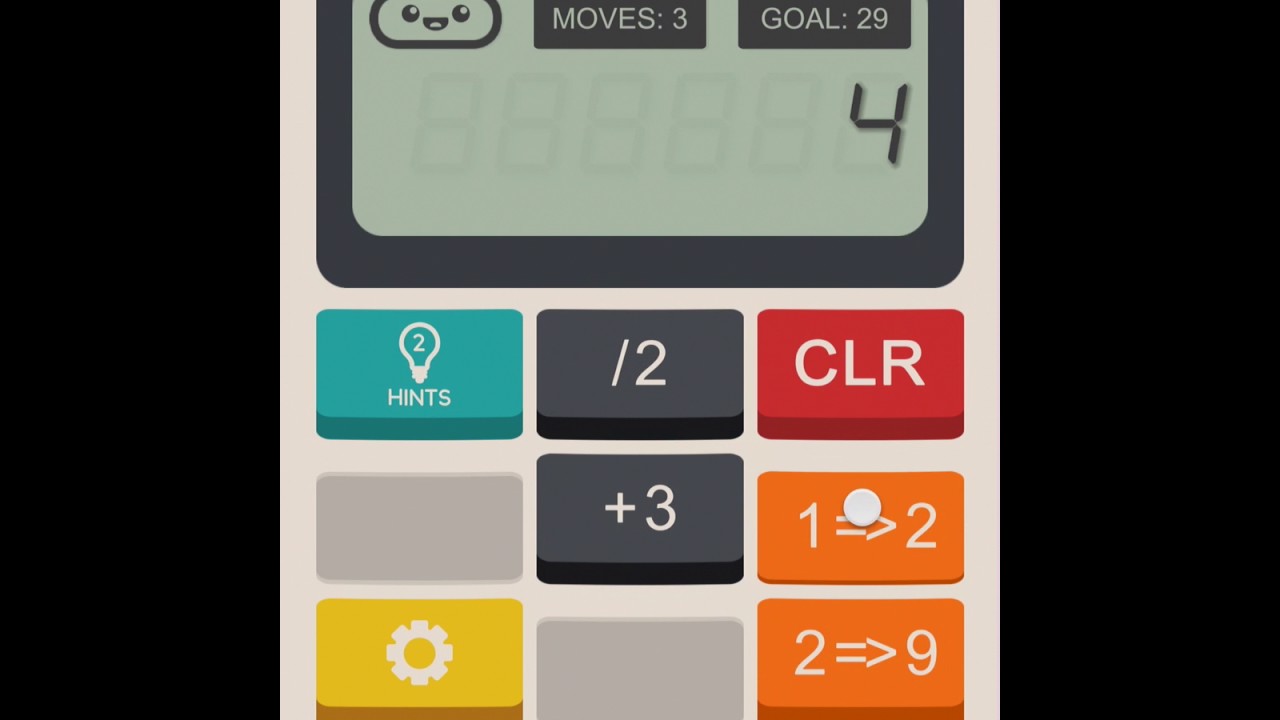Use the 2=>9 replace key
1280x720 pixels.
pos(860,652)
